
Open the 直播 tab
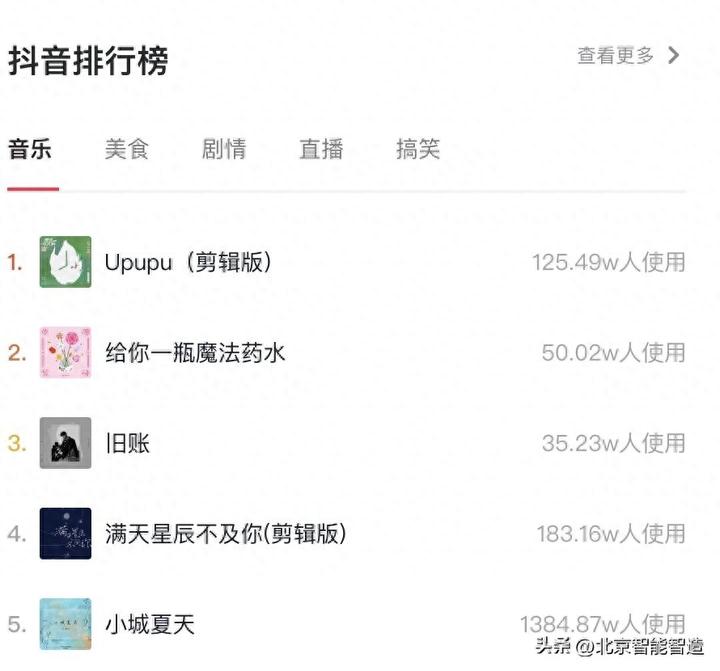pos(321,150)
